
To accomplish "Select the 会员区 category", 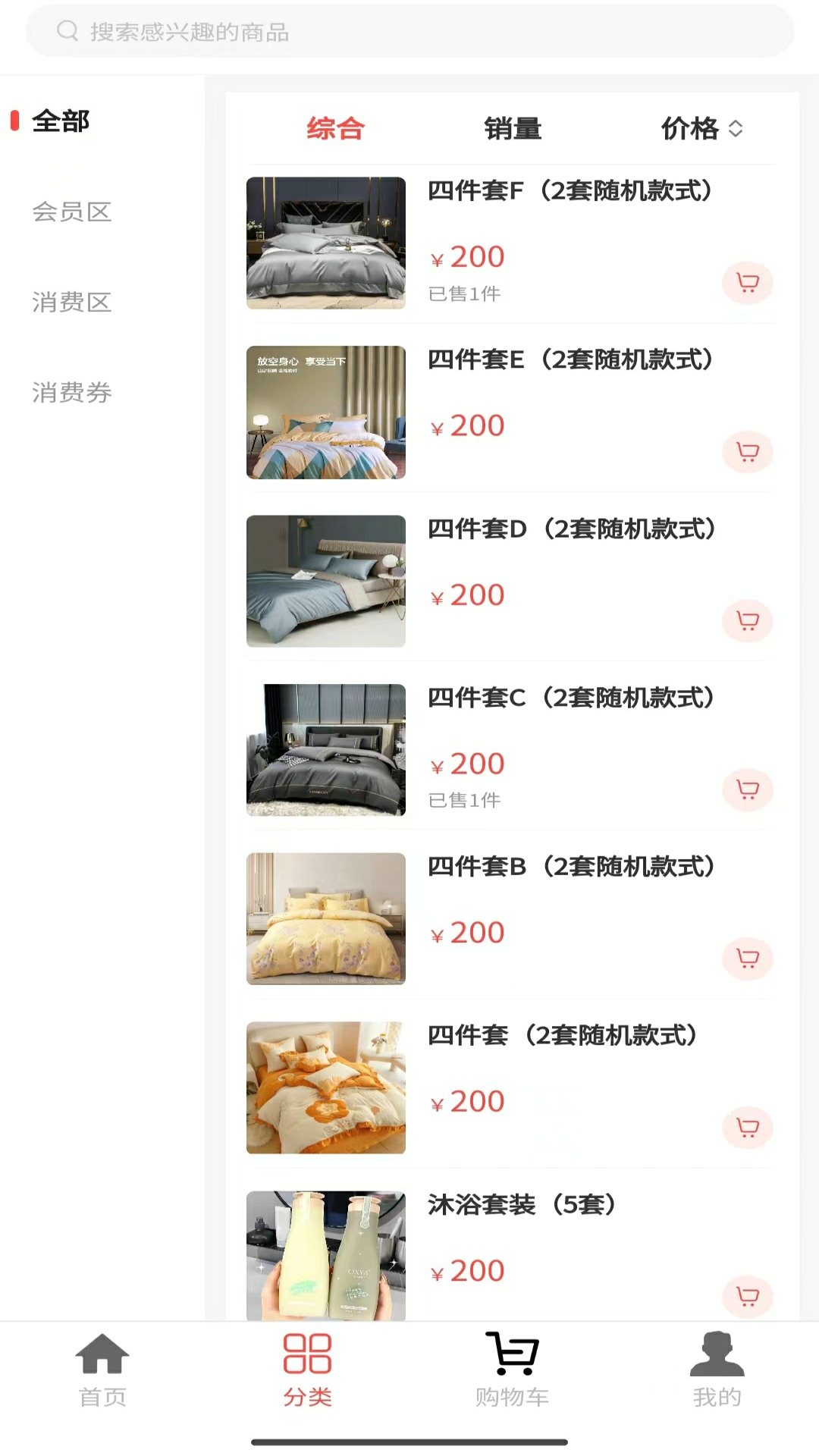I will [x=72, y=212].
